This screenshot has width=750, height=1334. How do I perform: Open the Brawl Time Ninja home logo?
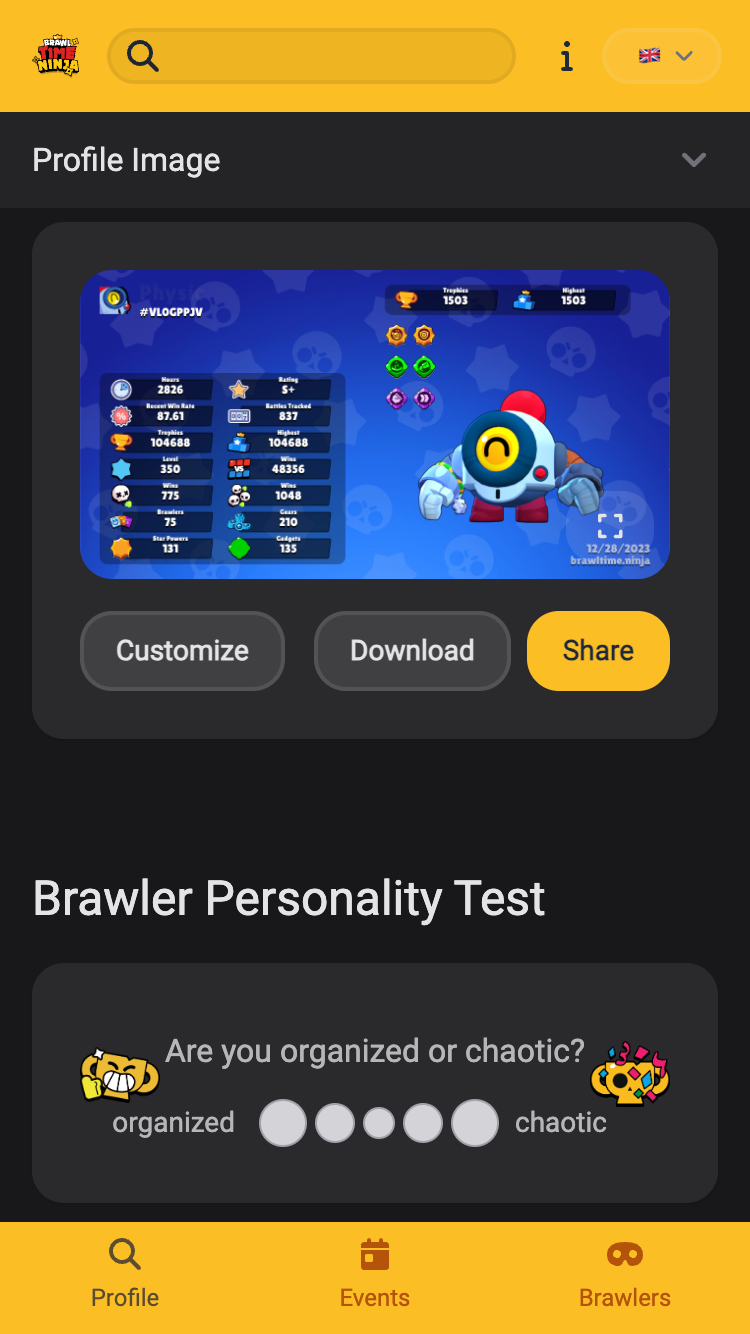point(56,56)
